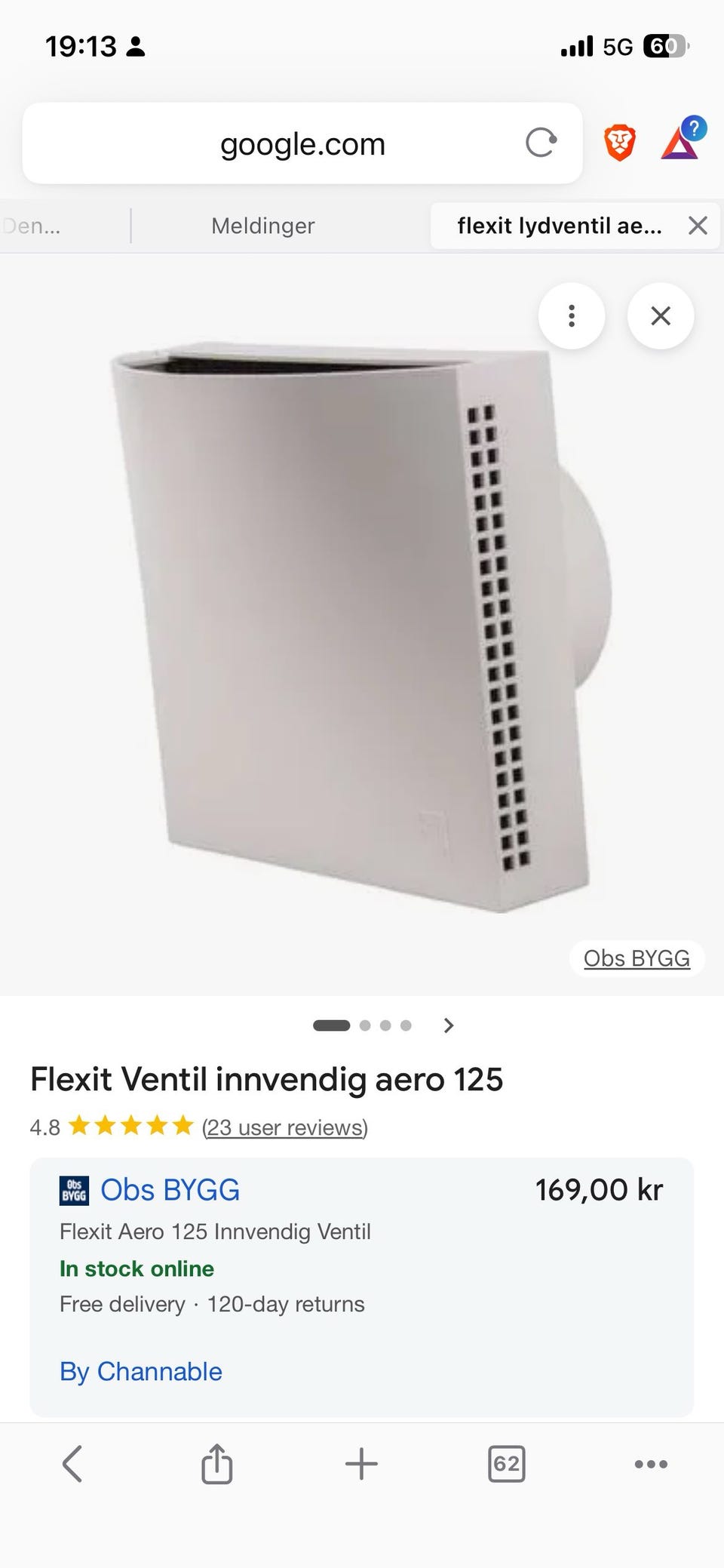Open the Obs BYGG store offer card
The width and height of the screenshot is (724, 1568).
[361, 1287]
